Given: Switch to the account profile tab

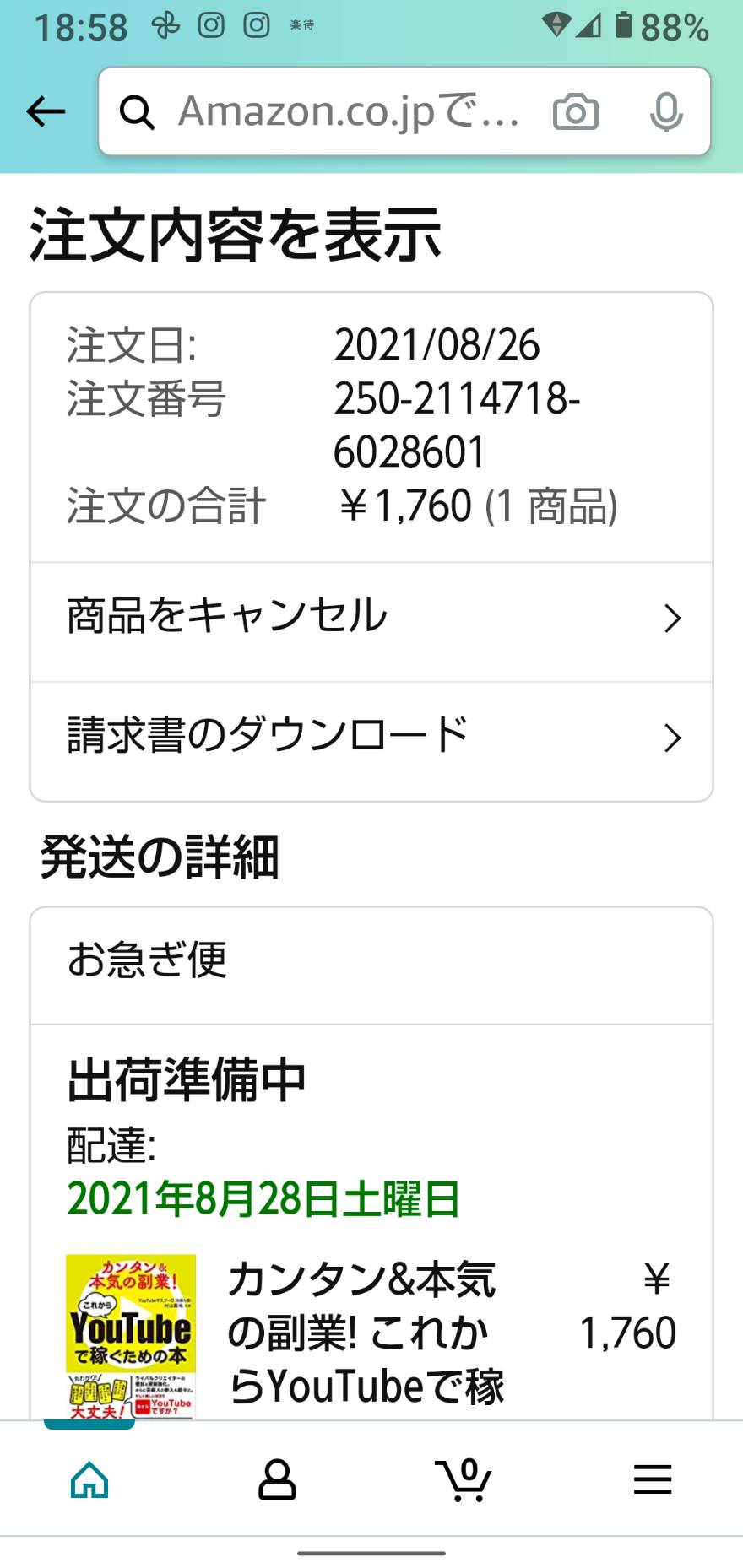Looking at the screenshot, I should click(277, 1479).
